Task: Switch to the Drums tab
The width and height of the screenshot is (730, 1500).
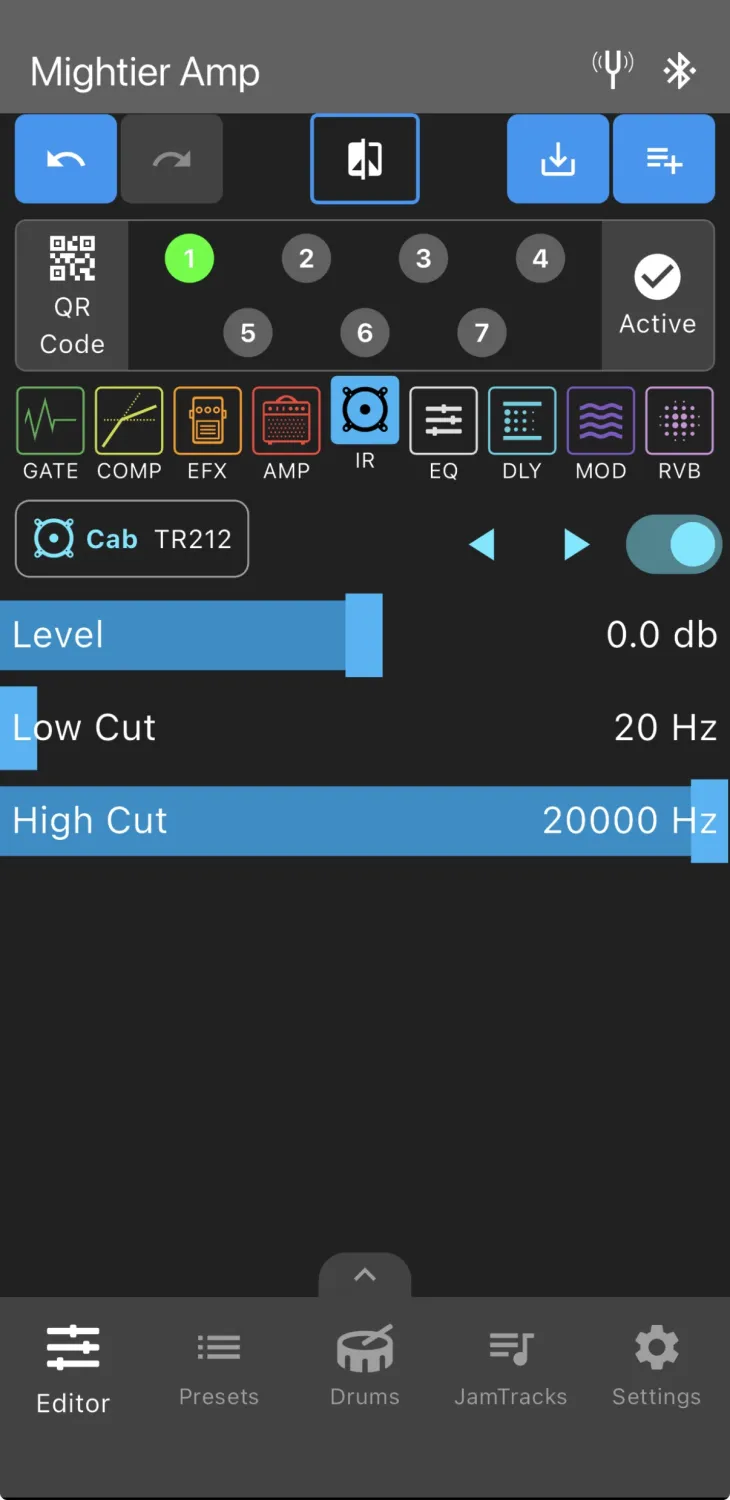Action: pyautogui.click(x=364, y=1367)
